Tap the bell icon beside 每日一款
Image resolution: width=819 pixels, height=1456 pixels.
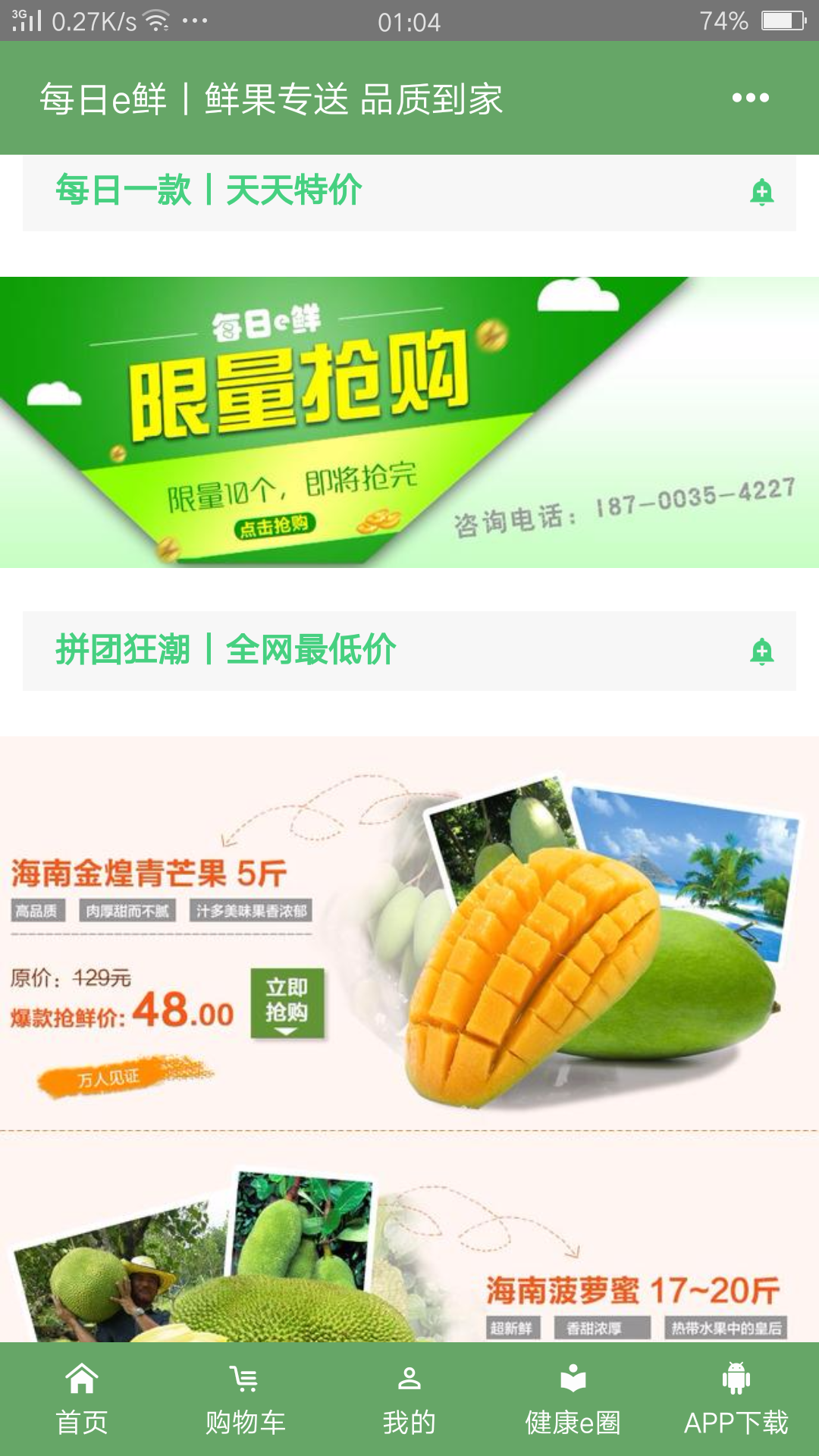tap(761, 192)
